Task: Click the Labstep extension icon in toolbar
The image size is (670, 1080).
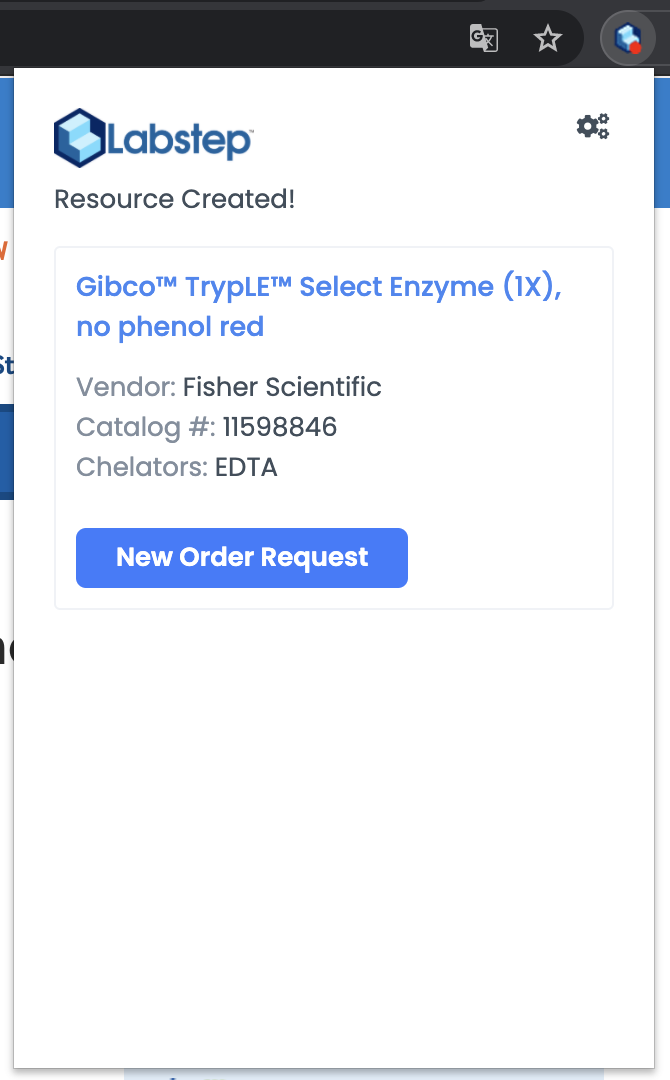Action: 627,39
